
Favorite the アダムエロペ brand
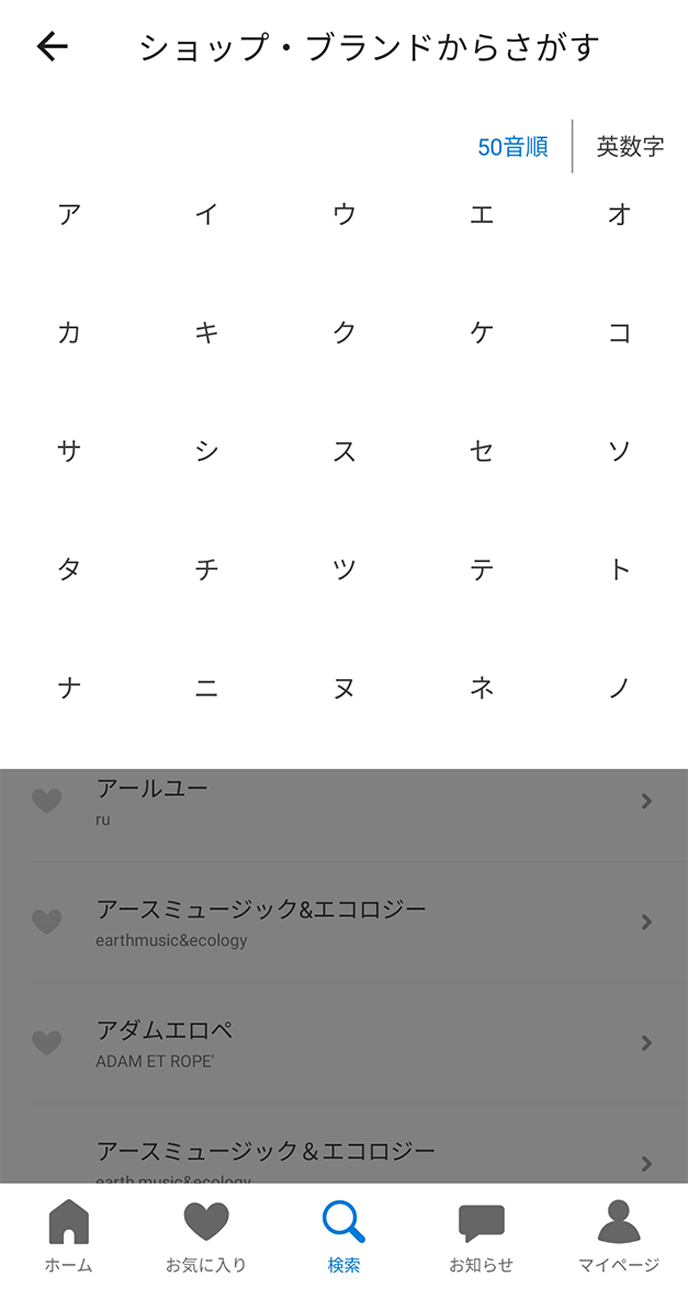pos(47,1043)
